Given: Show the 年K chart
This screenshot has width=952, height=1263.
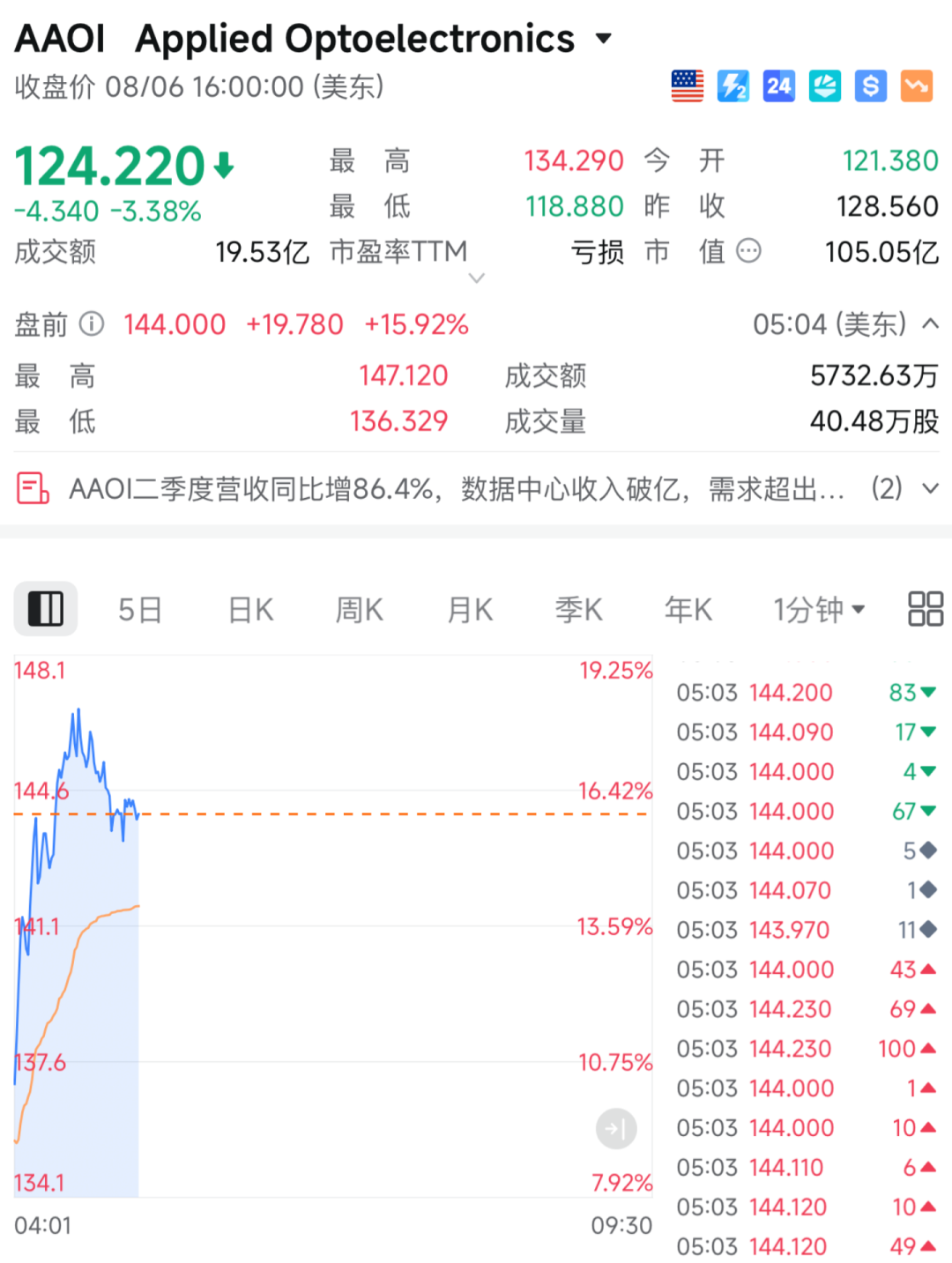Looking at the screenshot, I should click(688, 609).
